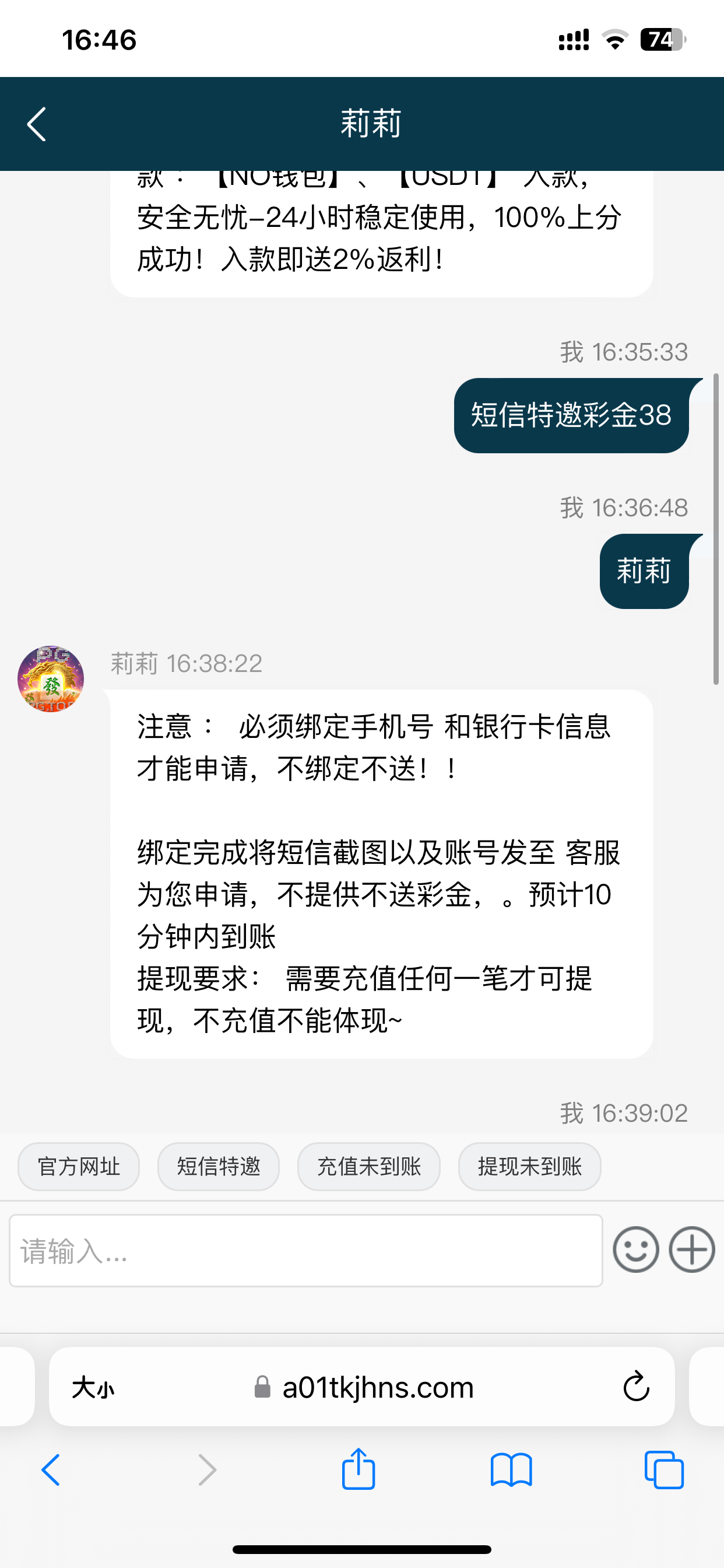This screenshot has width=724, height=1568.
Task: Tap the 充值未到账 quick reply chip
Action: coord(368,1166)
